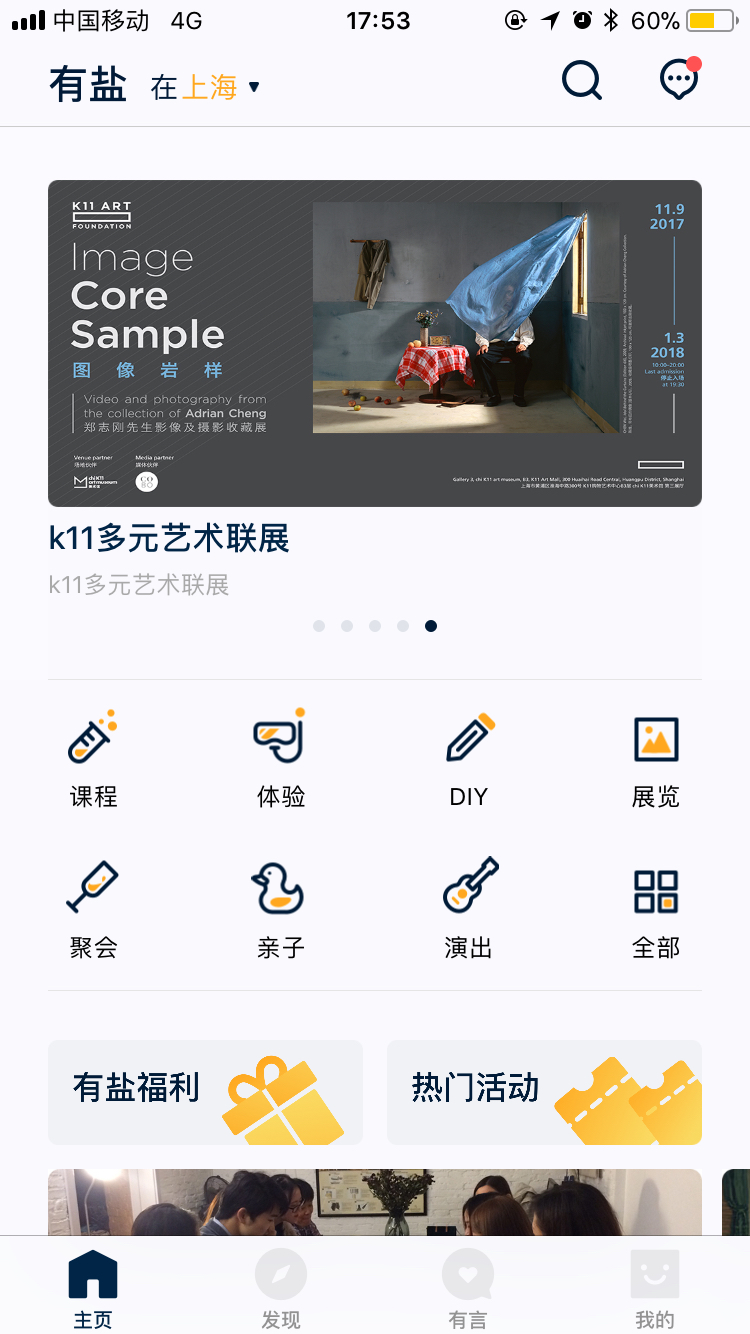
Task: Choose the 亲子 category
Action: pos(281,909)
